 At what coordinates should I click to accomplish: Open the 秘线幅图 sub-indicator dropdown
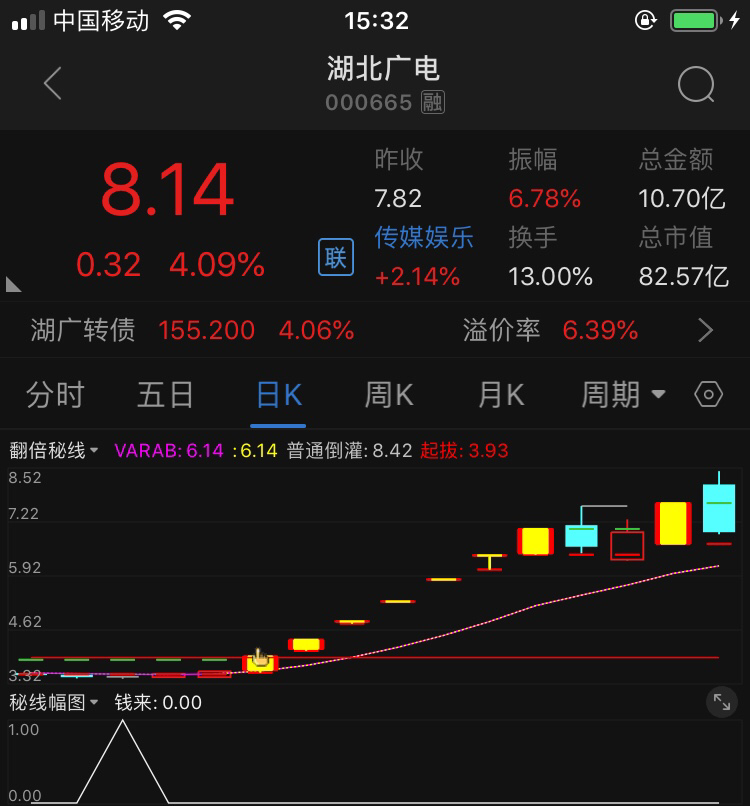(54, 703)
